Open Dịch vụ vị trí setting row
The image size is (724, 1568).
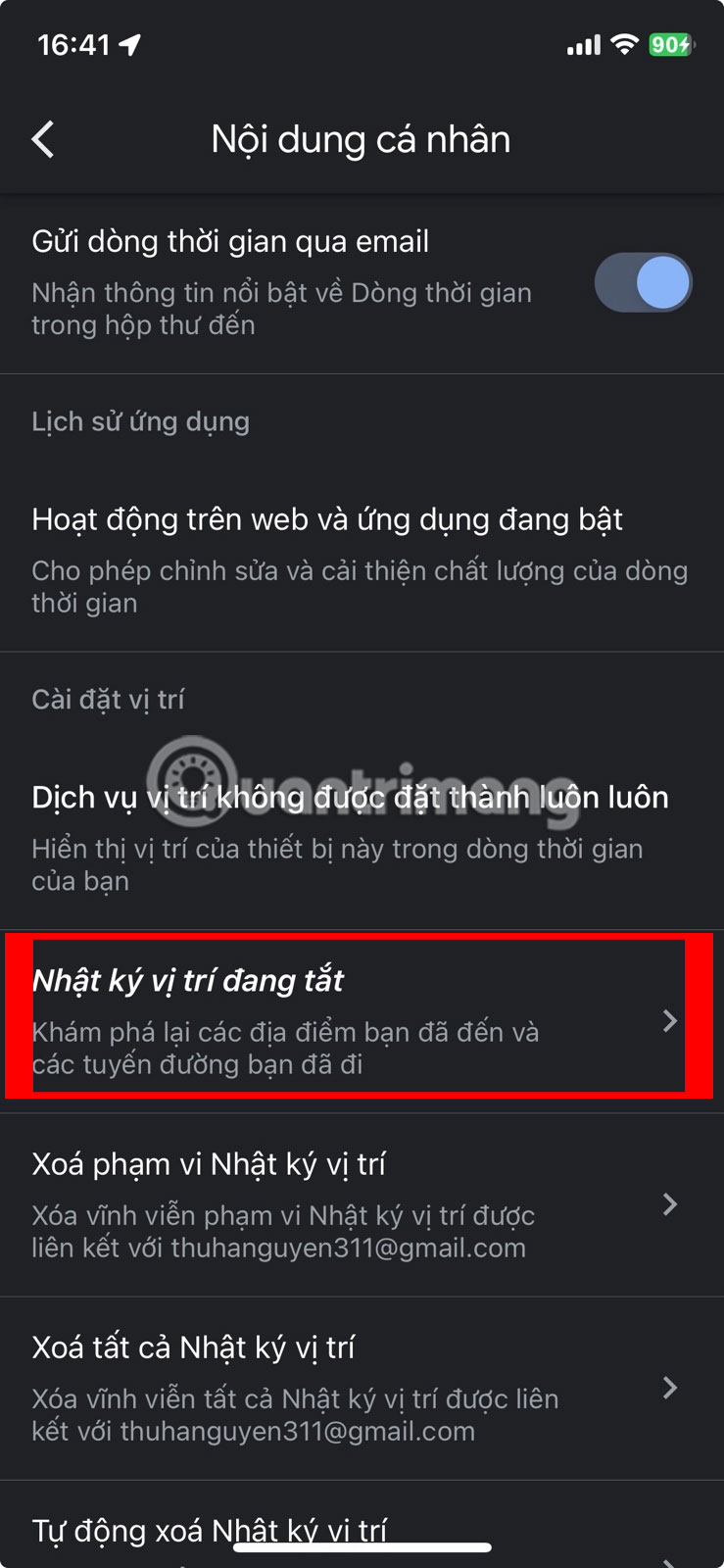click(x=361, y=836)
